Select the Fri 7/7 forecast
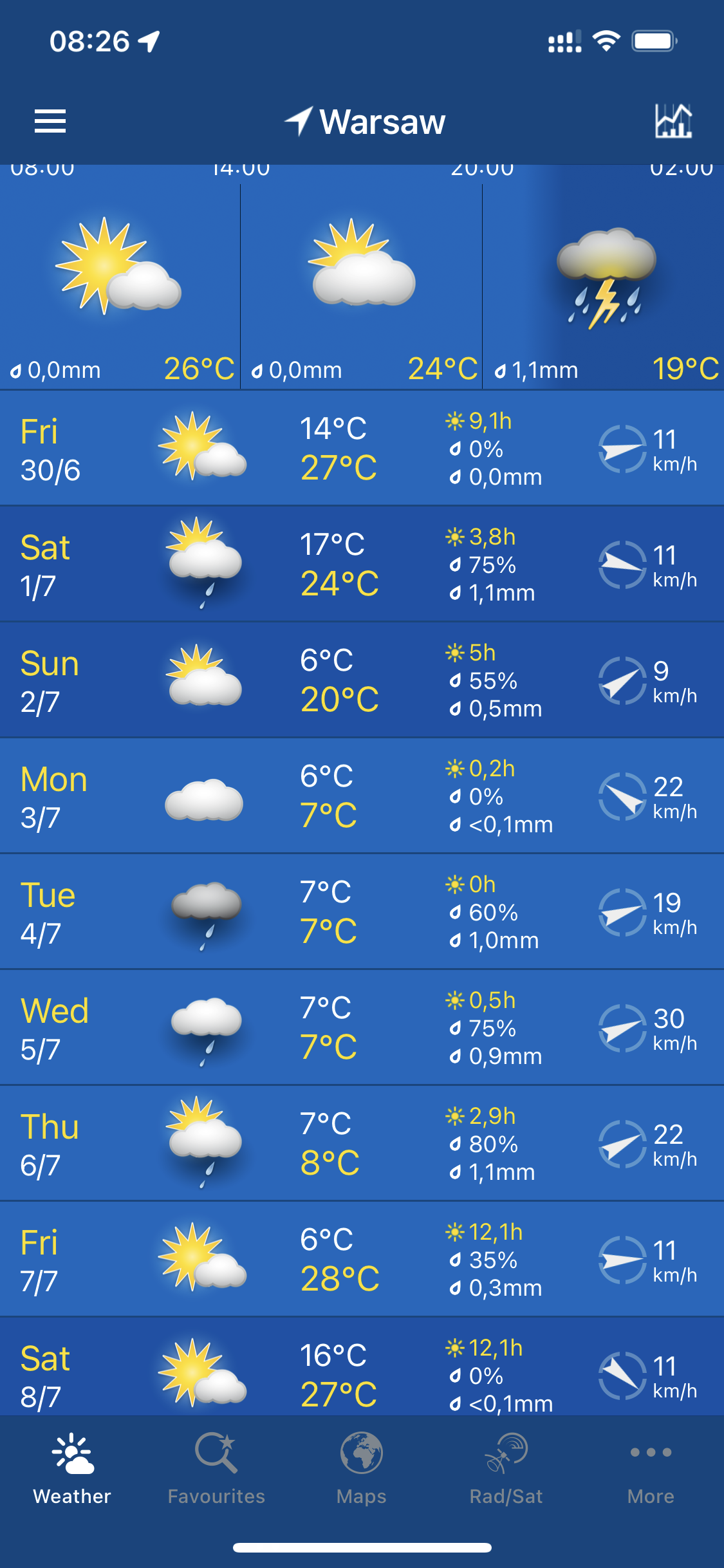This screenshot has height=1568, width=724. tap(362, 1259)
